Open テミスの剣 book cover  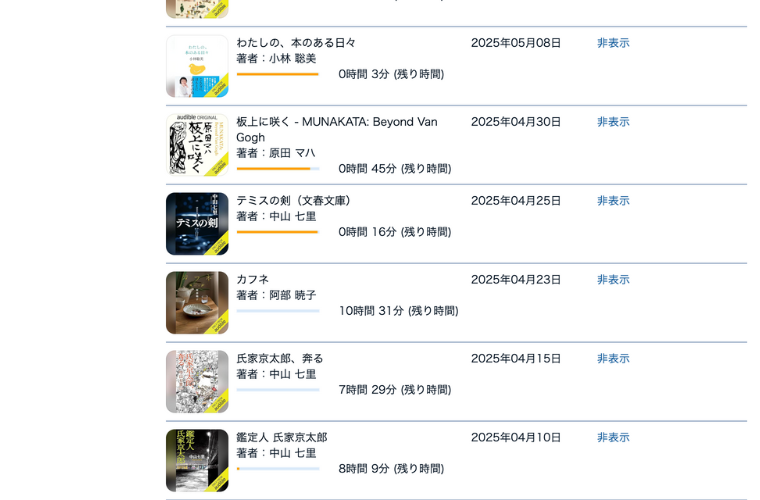click(x=197, y=224)
